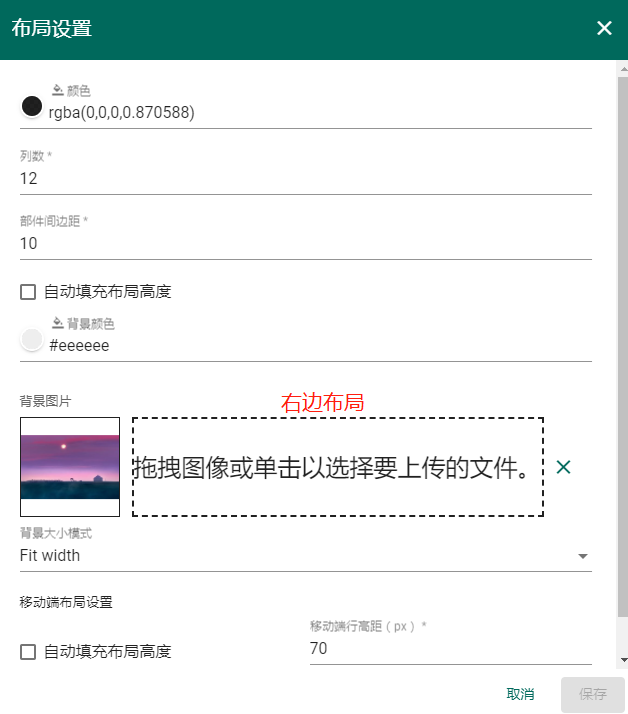This screenshot has width=628, height=714.
Task: Select a file in the upload drop zone
Action: click(x=337, y=467)
